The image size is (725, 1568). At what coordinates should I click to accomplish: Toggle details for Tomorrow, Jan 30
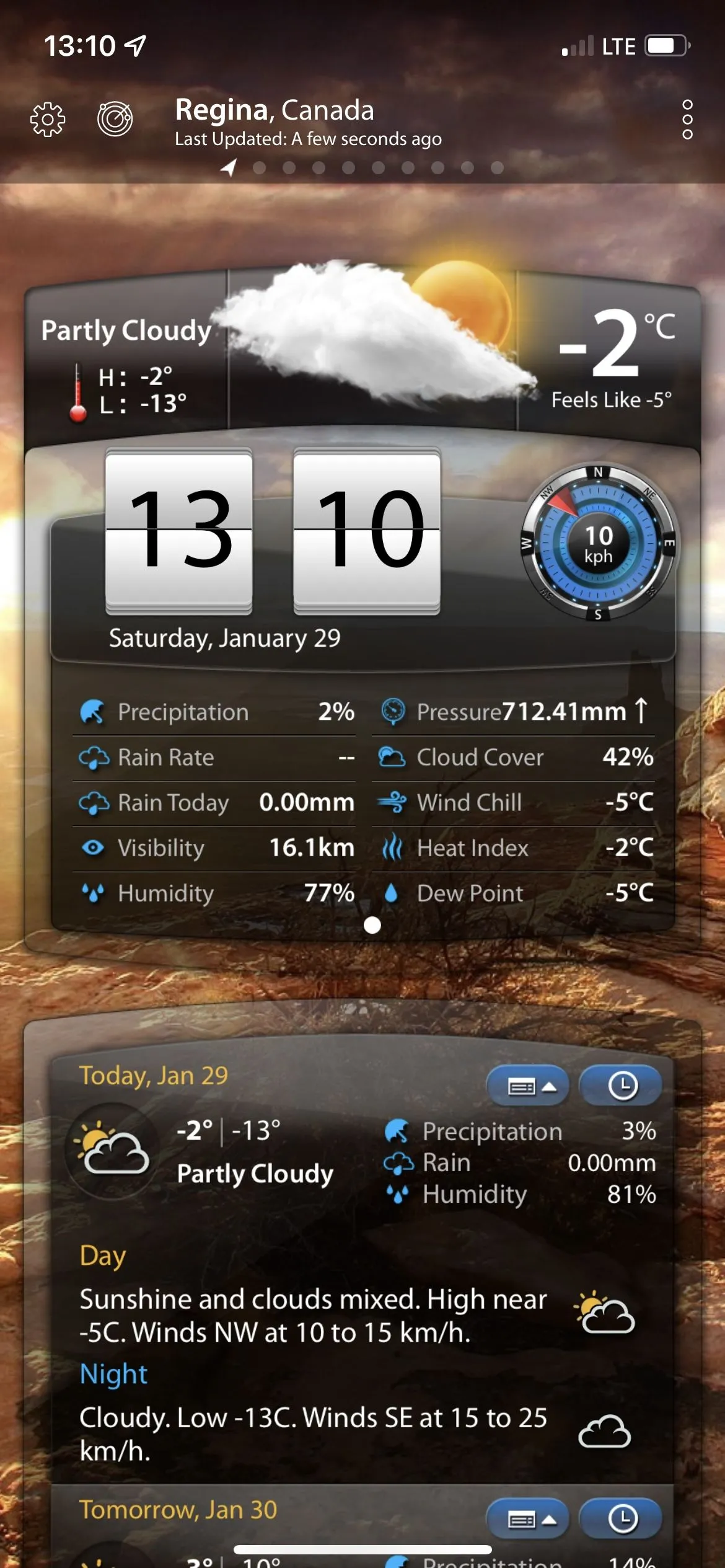coord(527,1518)
